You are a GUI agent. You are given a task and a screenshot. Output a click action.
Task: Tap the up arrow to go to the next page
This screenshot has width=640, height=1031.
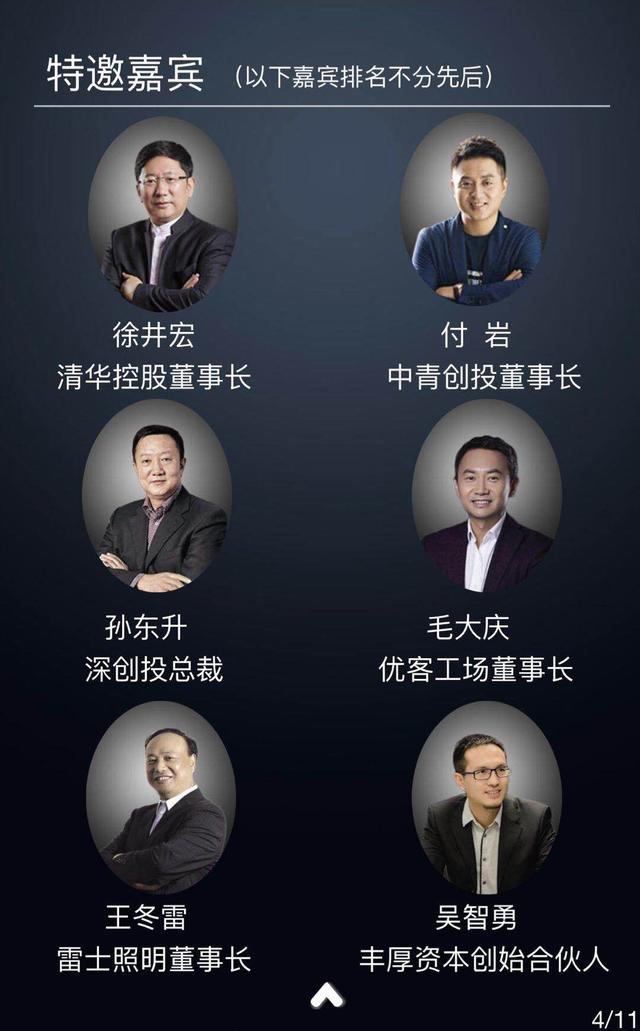click(x=326, y=995)
